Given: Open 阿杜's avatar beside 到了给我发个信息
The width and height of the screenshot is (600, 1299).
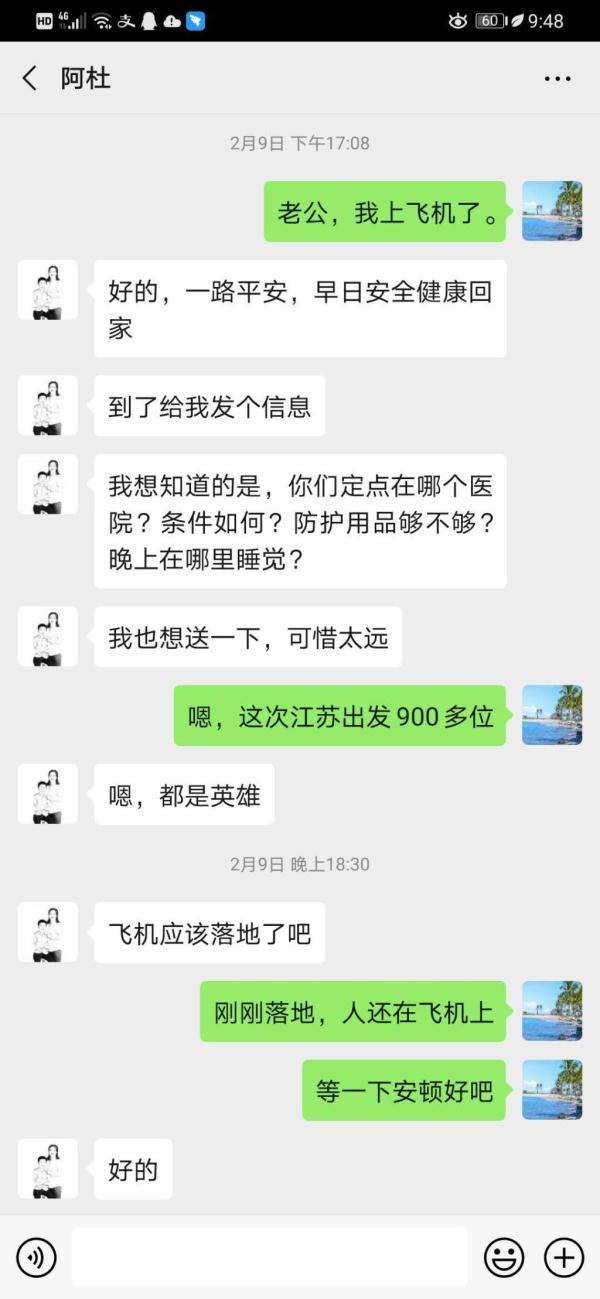Looking at the screenshot, I should coord(48,407).
